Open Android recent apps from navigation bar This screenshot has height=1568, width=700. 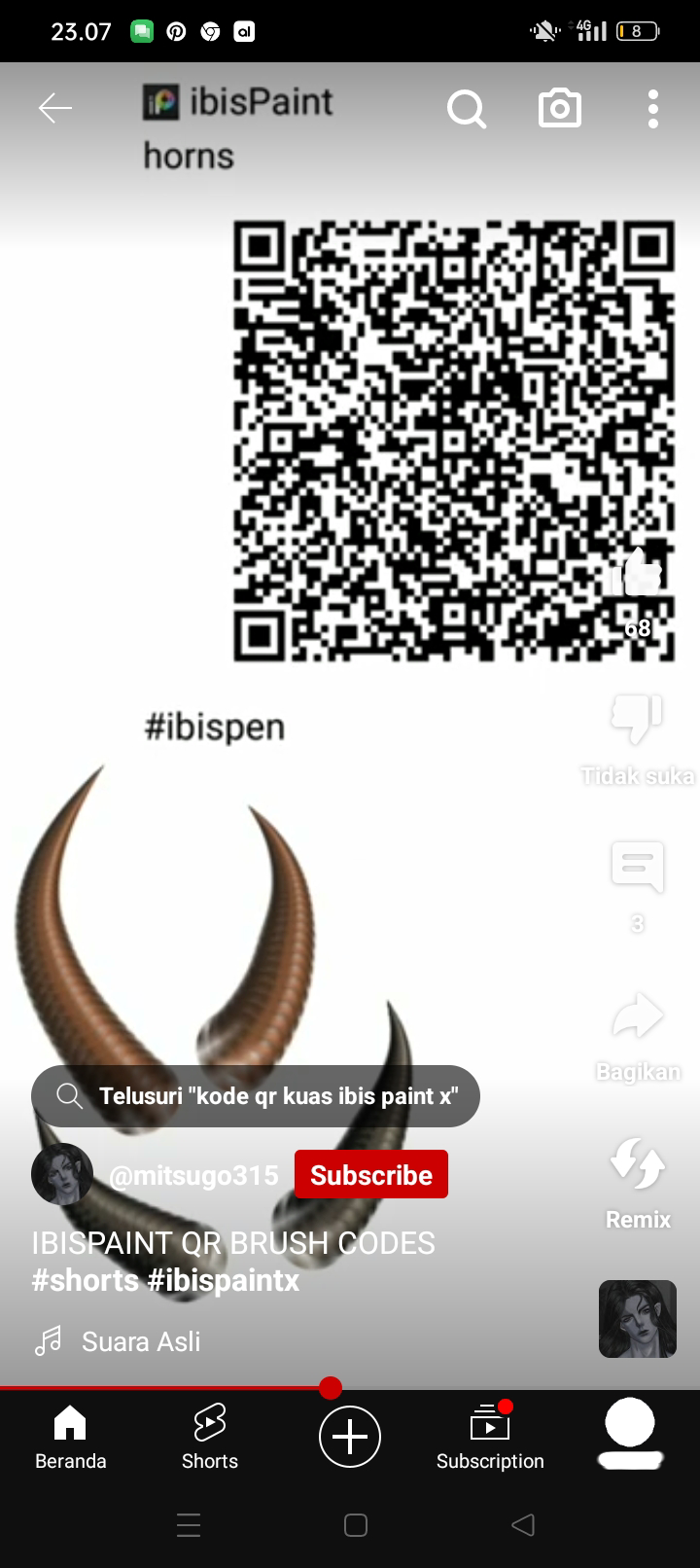coord(188,1525)
